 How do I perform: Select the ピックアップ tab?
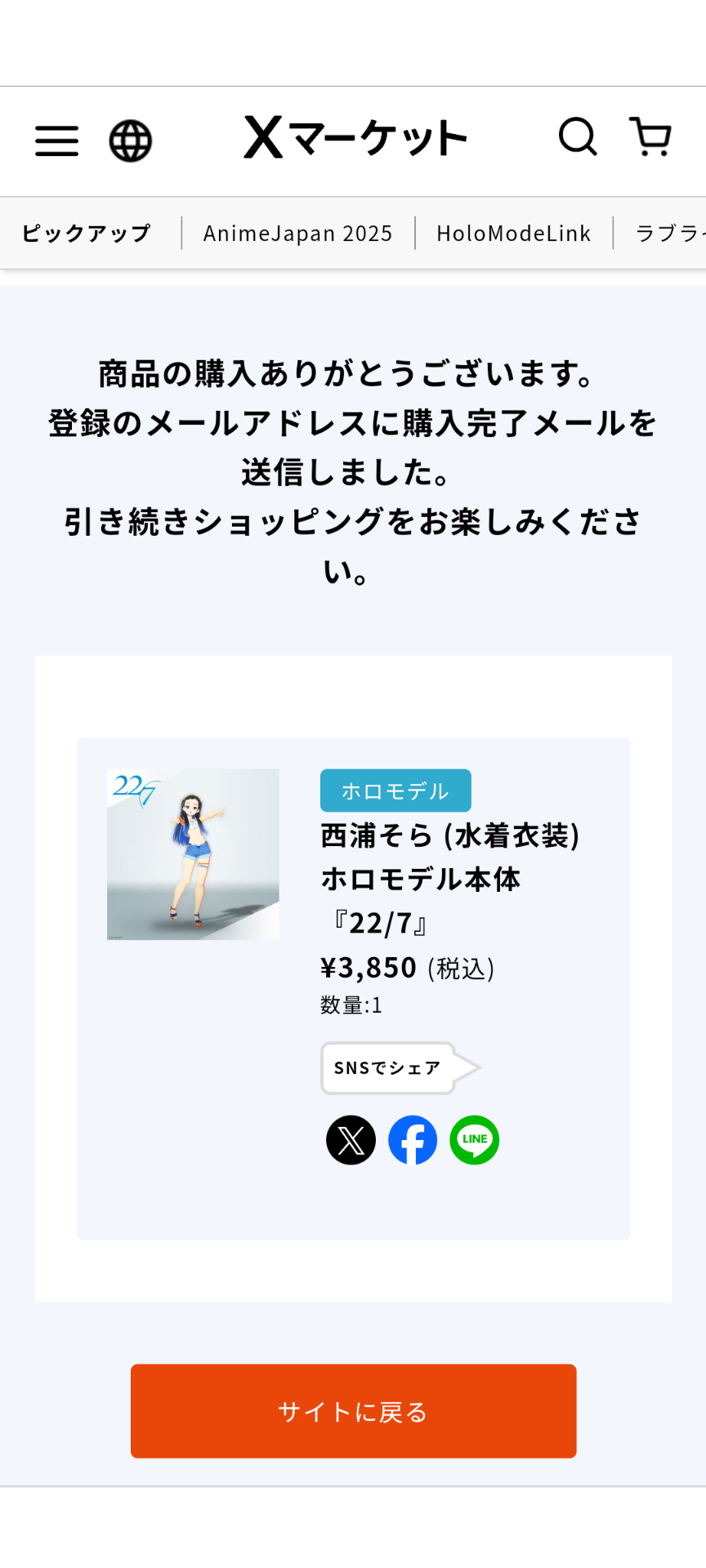click(87, 234)
